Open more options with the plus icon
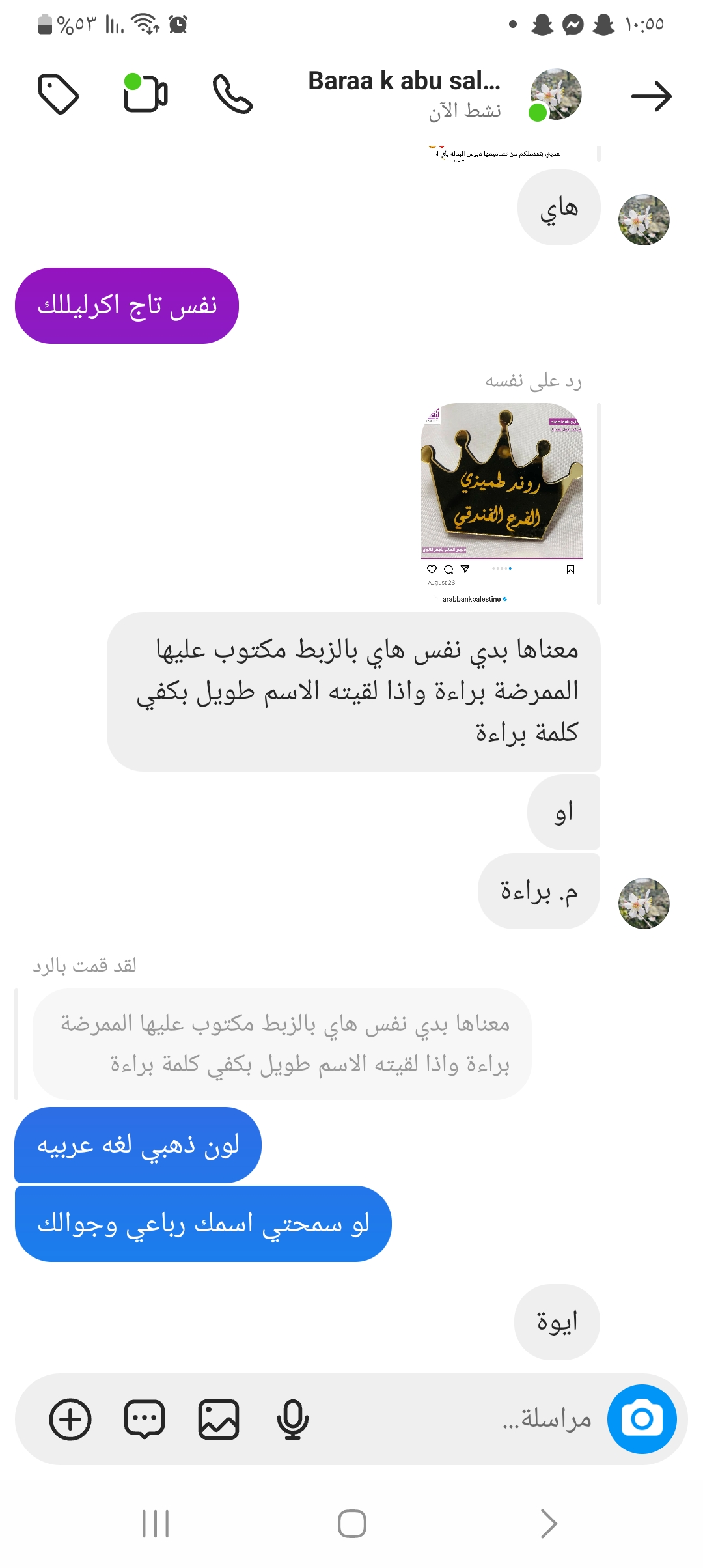 tap(70, 1418)
